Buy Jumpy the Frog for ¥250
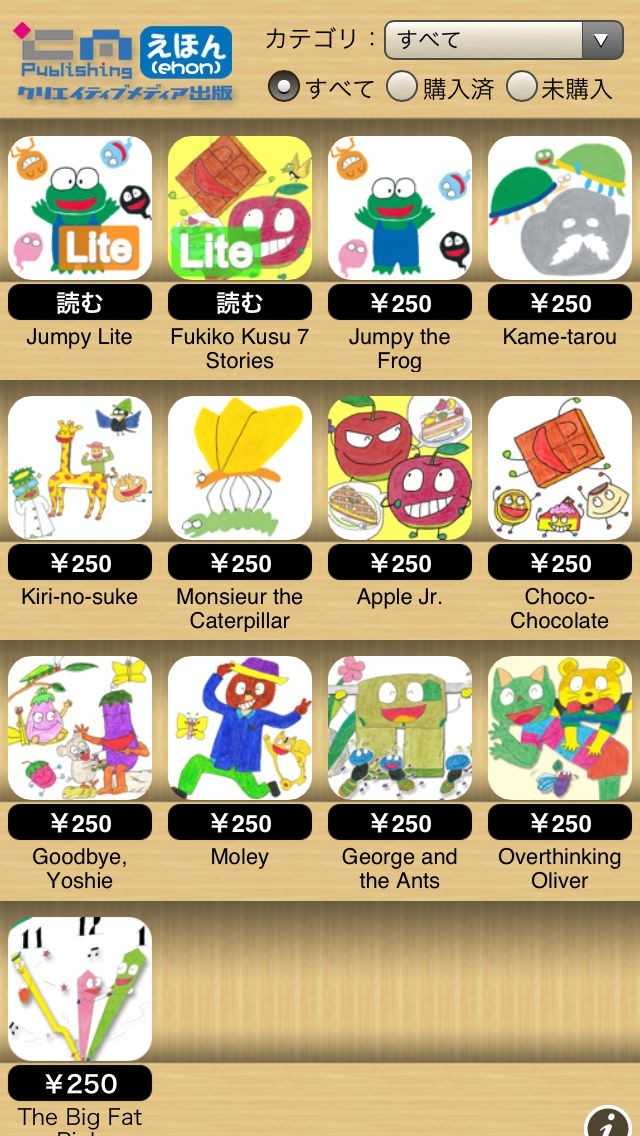 tap(400, 303)
